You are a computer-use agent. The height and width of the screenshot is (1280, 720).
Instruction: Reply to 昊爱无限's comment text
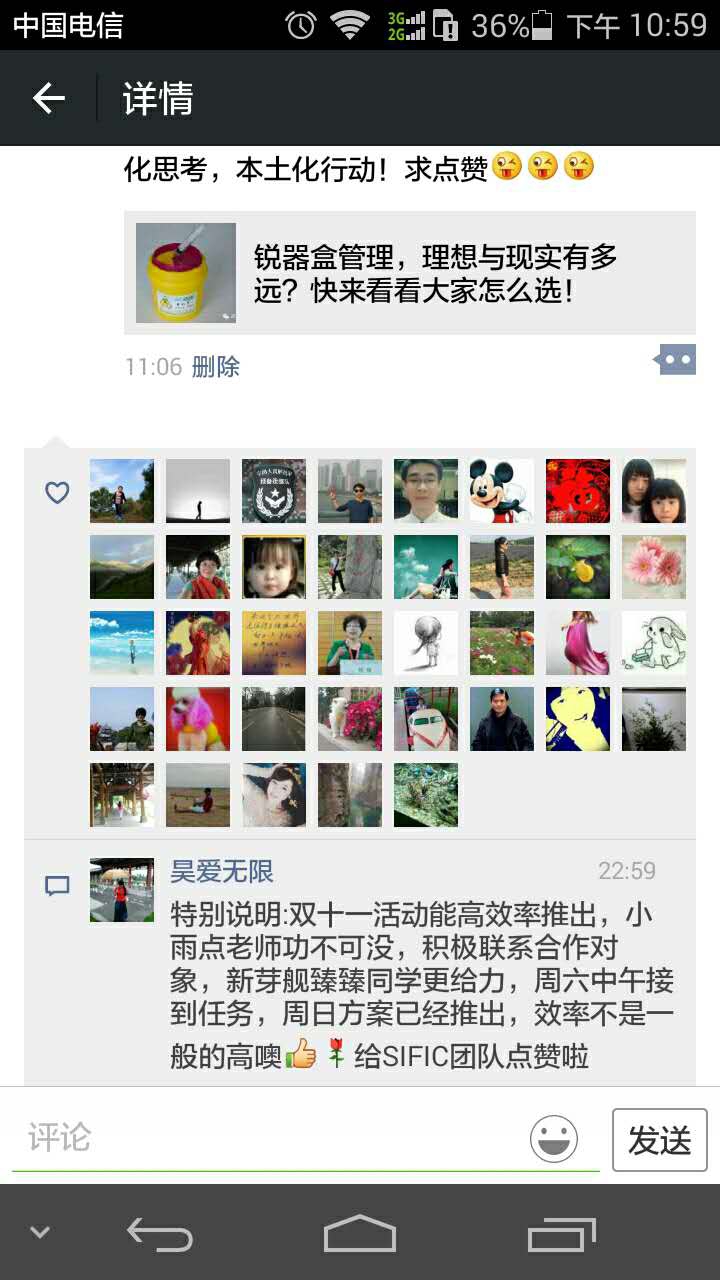tap(420, 985)
